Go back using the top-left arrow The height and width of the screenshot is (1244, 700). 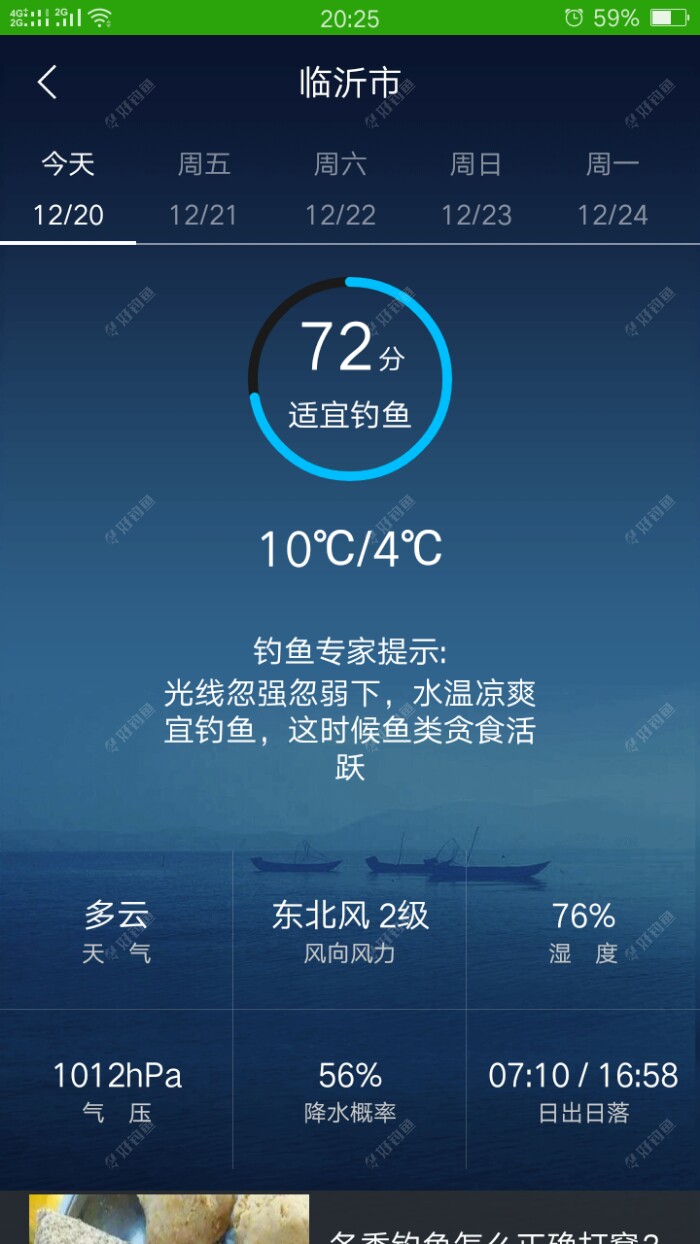pyautogui.click(x=47, y=82)
